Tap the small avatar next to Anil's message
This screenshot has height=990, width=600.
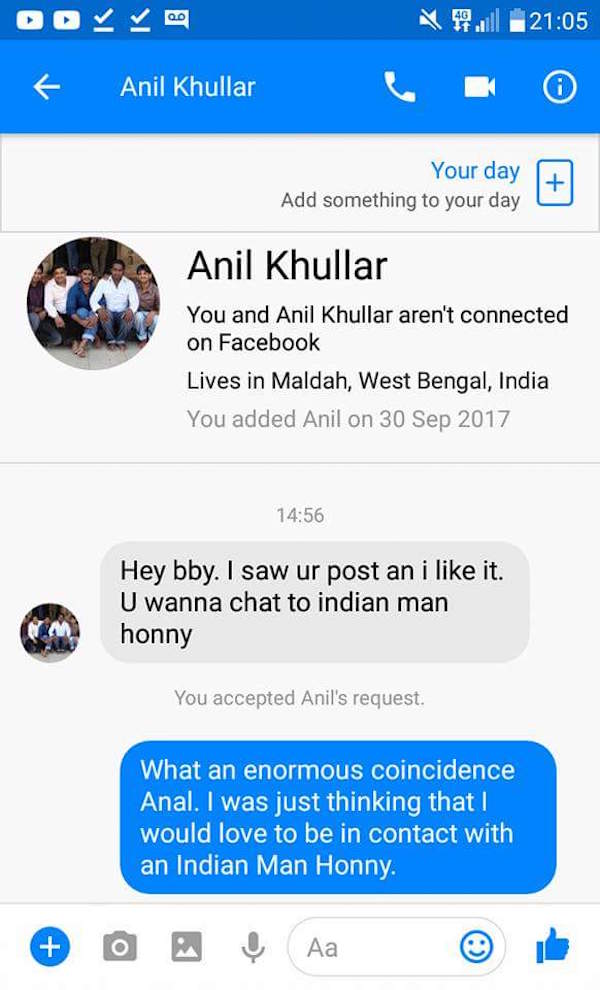[x=50, y=632]
